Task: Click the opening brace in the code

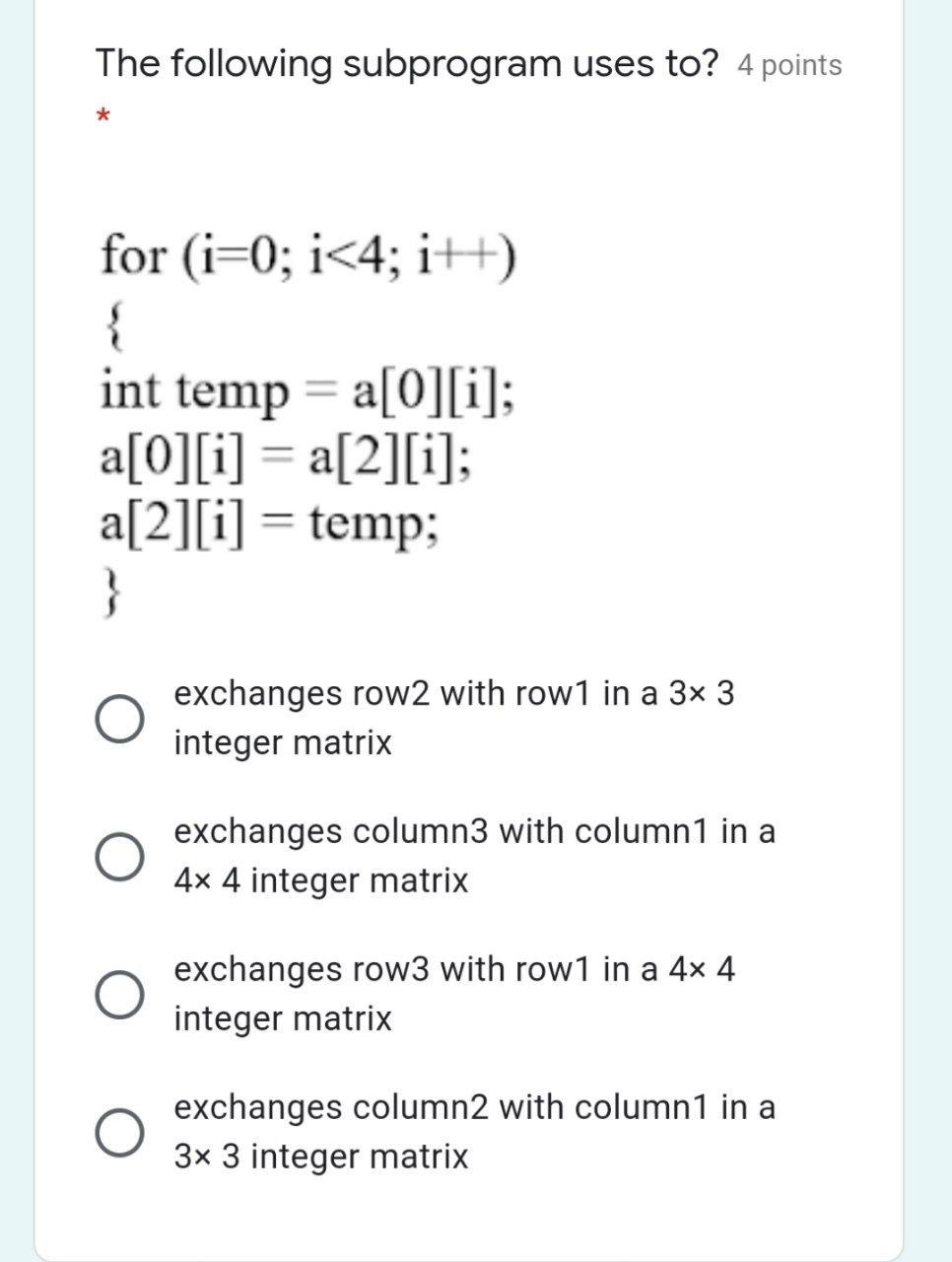Action: click(x=113, y=323)
